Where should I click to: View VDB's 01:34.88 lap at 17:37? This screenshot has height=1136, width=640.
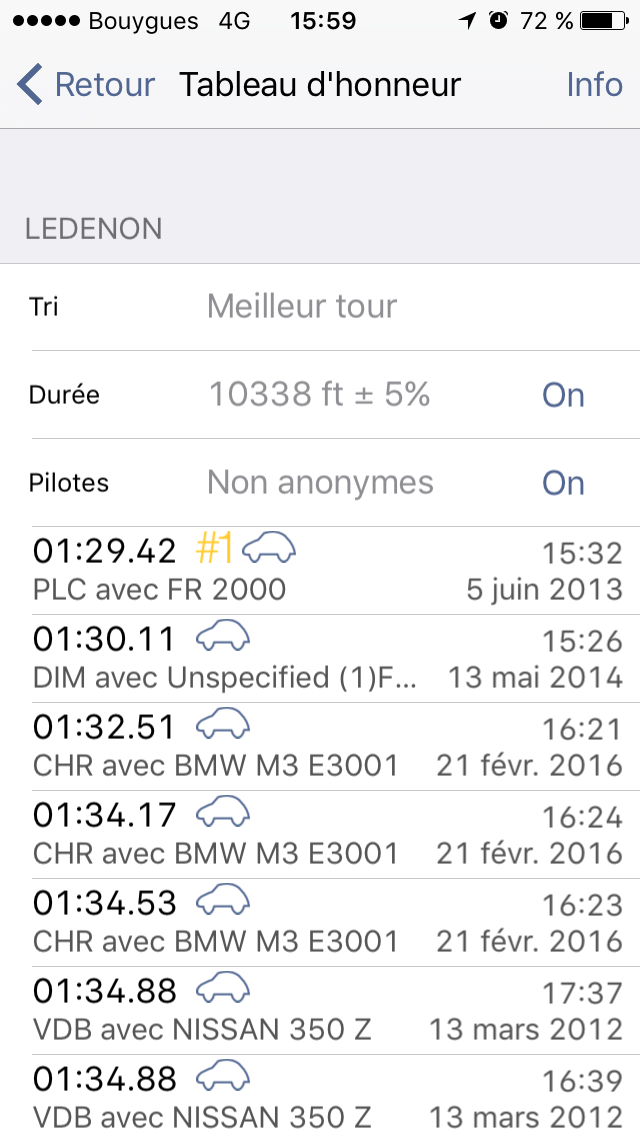coord(320,1010)
